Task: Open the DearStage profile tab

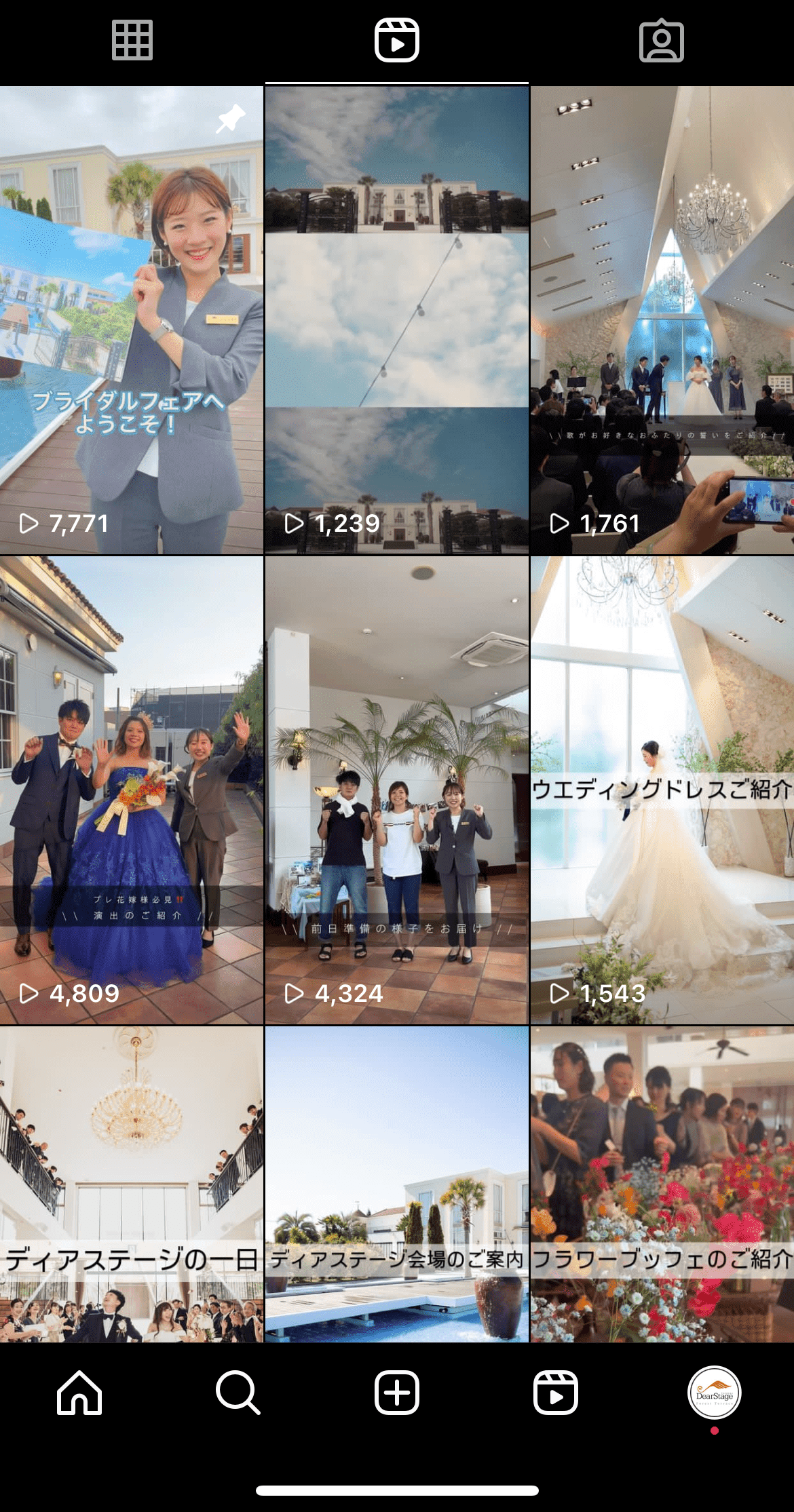Action: [x=715, y=1393]
